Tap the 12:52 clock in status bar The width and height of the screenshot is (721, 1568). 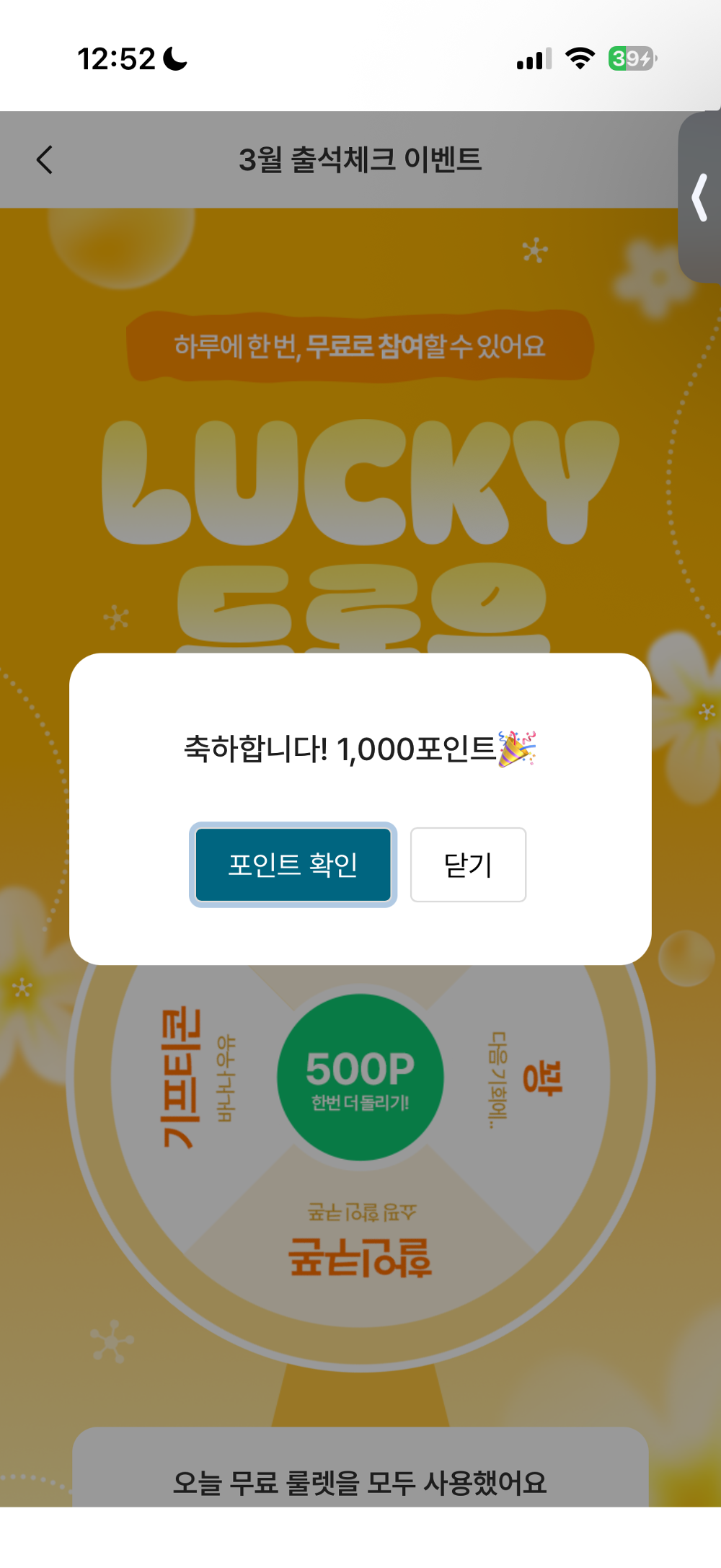(115, 58)
